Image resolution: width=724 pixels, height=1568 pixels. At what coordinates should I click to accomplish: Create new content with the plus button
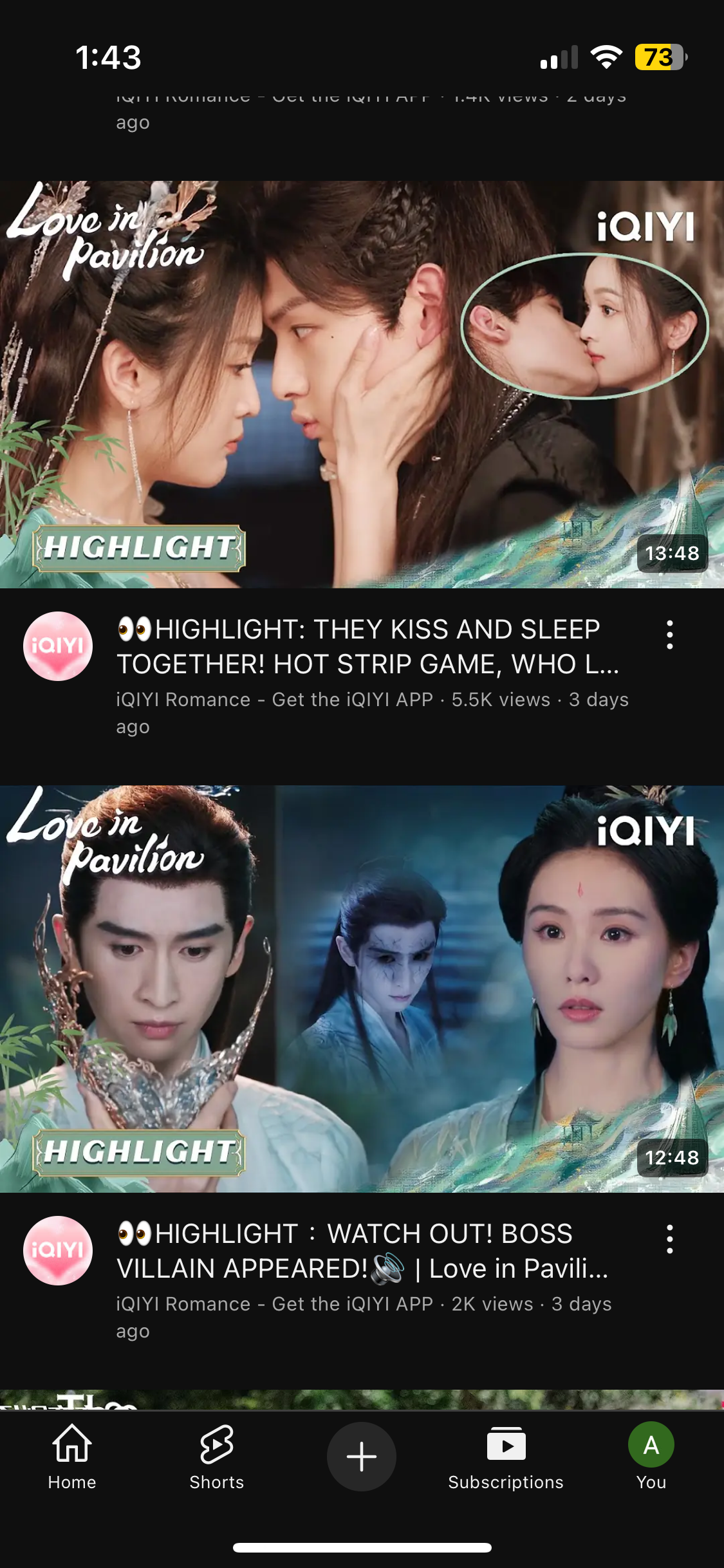[x=362, y=1457]
